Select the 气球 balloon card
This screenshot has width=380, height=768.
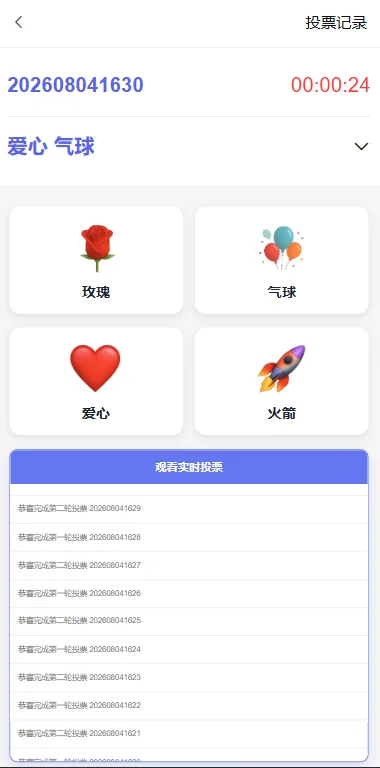(282, 260)
